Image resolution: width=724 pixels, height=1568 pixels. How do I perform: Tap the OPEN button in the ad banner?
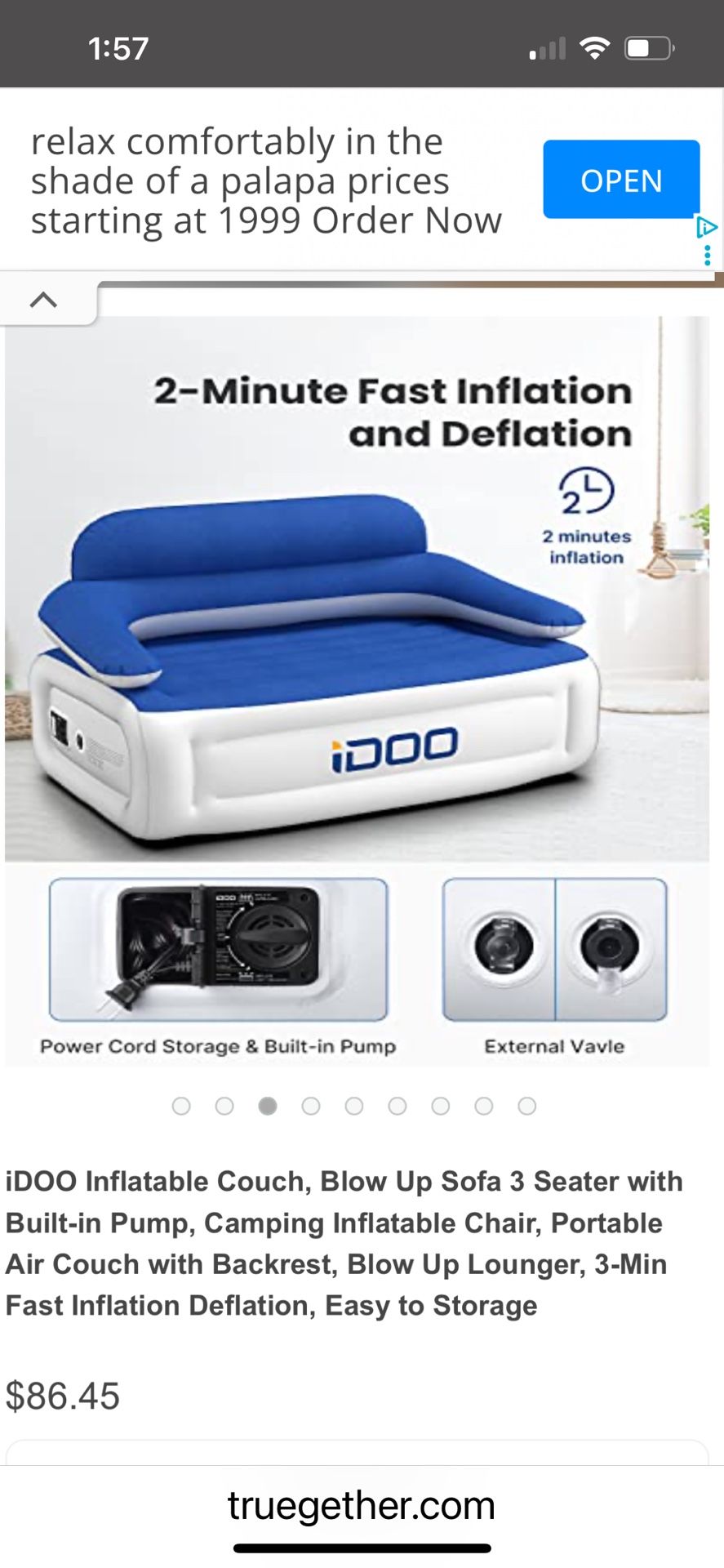pos(621,180)
